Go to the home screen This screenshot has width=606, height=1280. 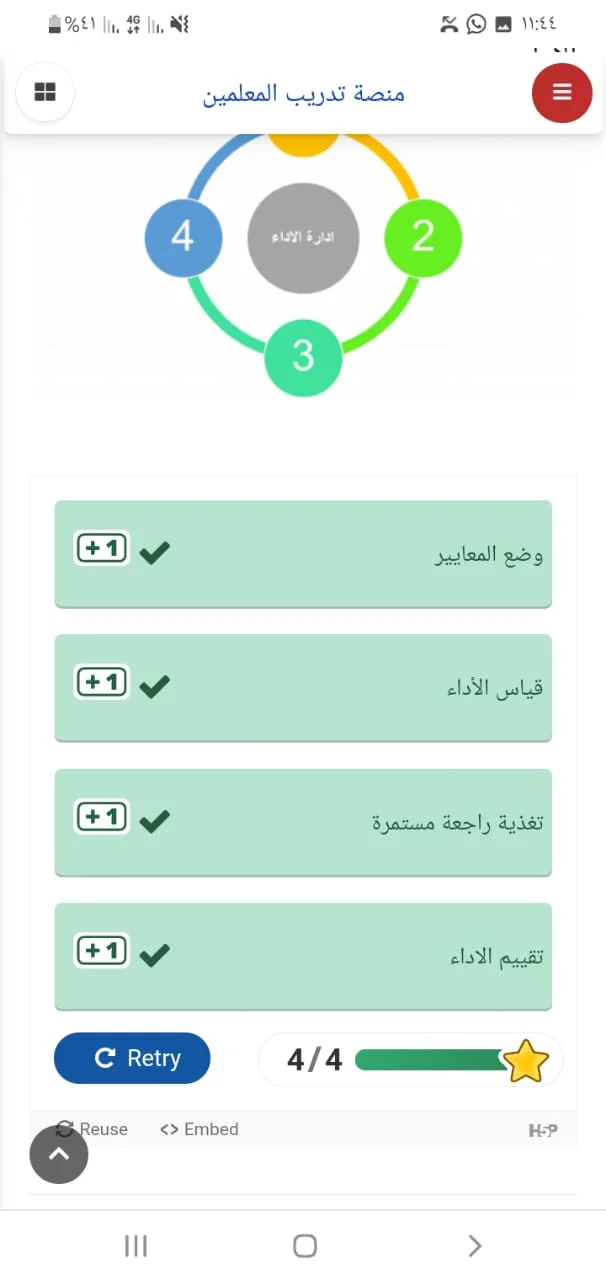coord(305,1245)
